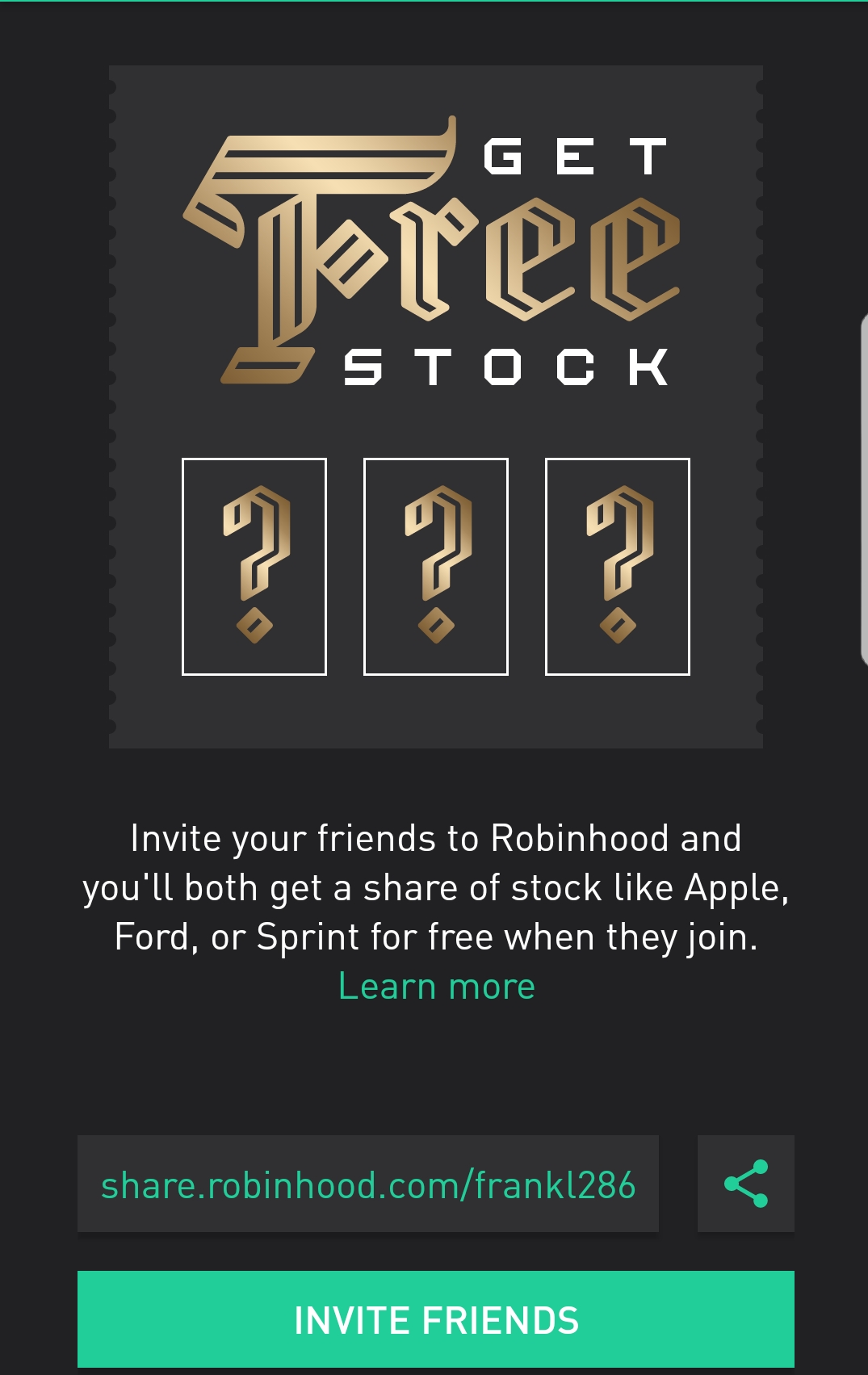The image size is (868, 1375).
Task: Tap the Invite Friends button
Action: tap(436, 1319)
